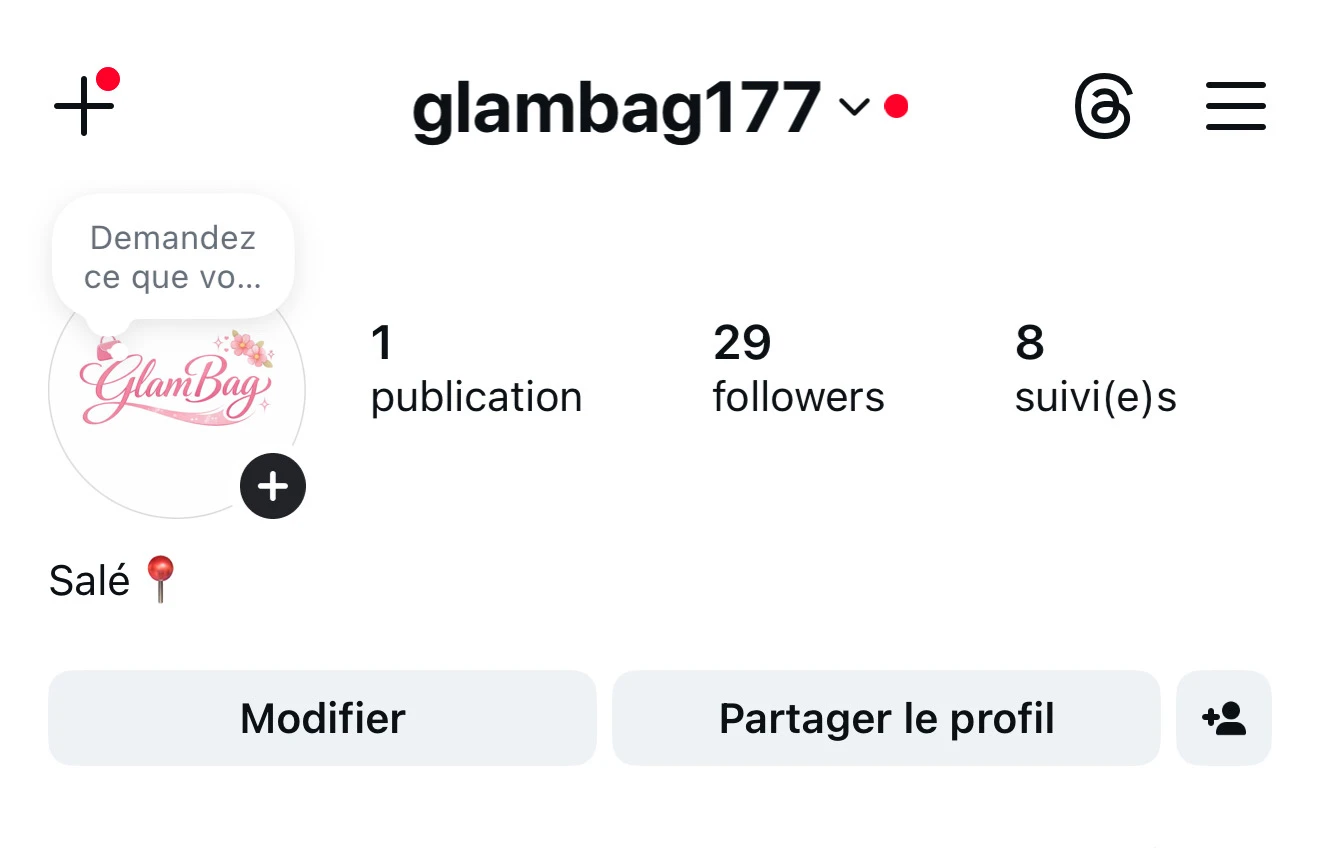Tap the plus icon to create content
The image size is (1320, 848).
(84, 105)
